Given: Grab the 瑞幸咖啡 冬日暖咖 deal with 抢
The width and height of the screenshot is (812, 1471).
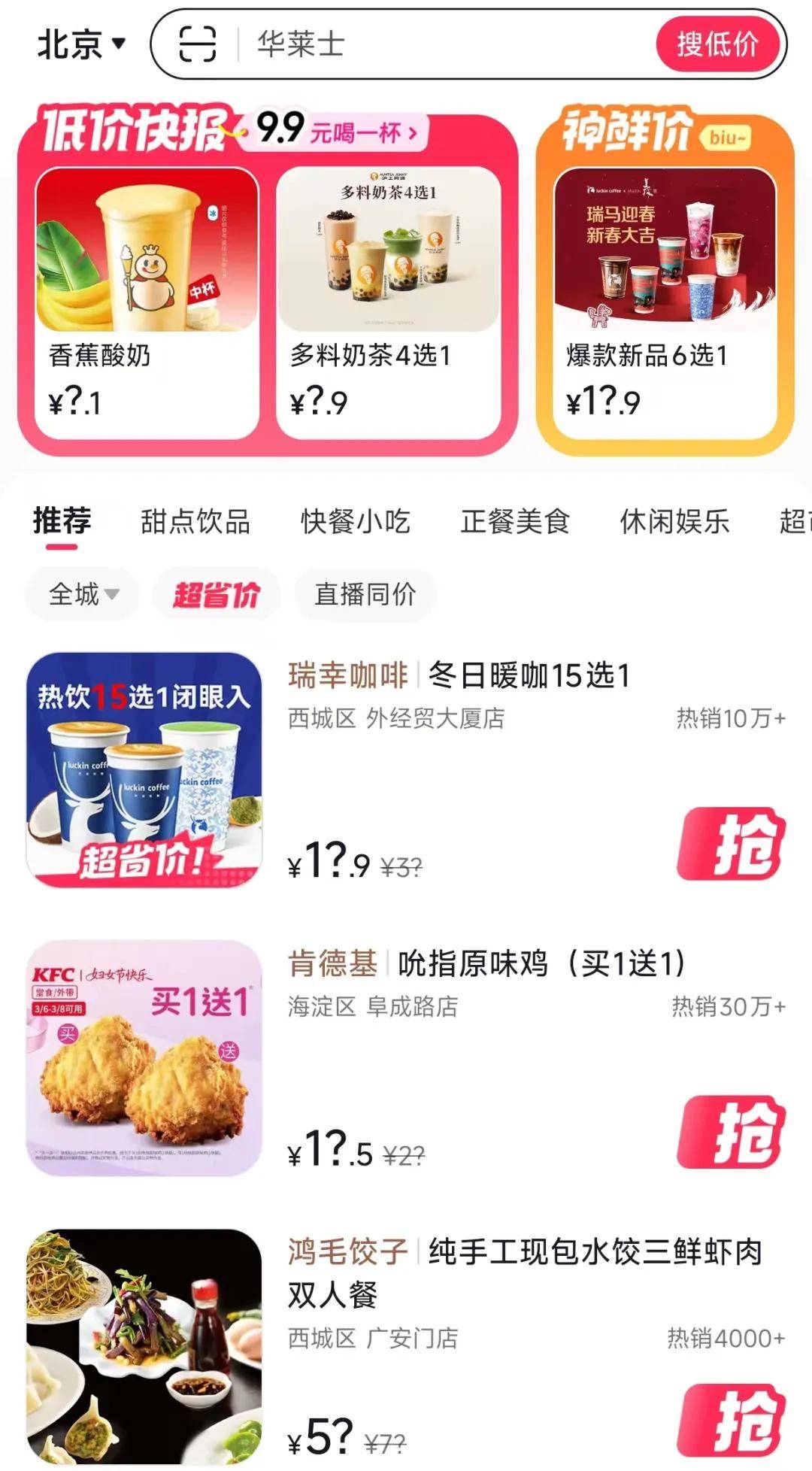Looking at the screenshot, I should [x=731, y=844].
